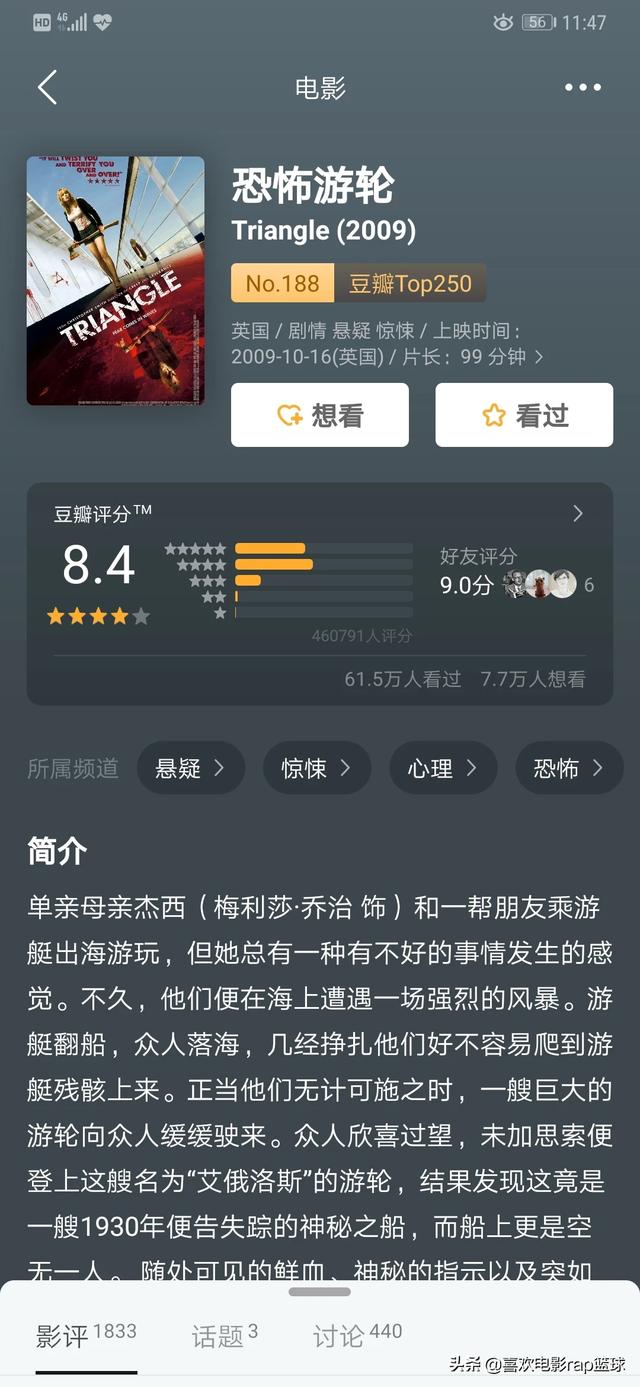The width and height of the screenshot is (640, 1387).
Task: Switch to the 影评 tab
Action: tap(86, 1336)
